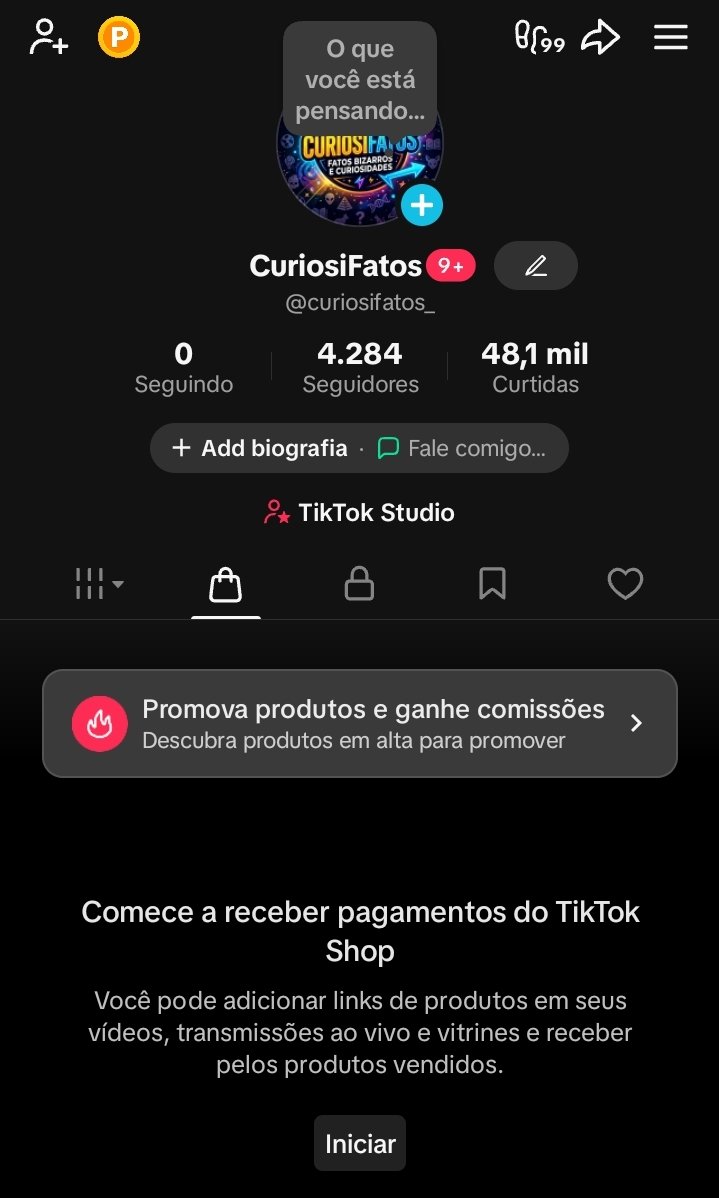
Task: Open the add friends icon
Action: [48, 38]
